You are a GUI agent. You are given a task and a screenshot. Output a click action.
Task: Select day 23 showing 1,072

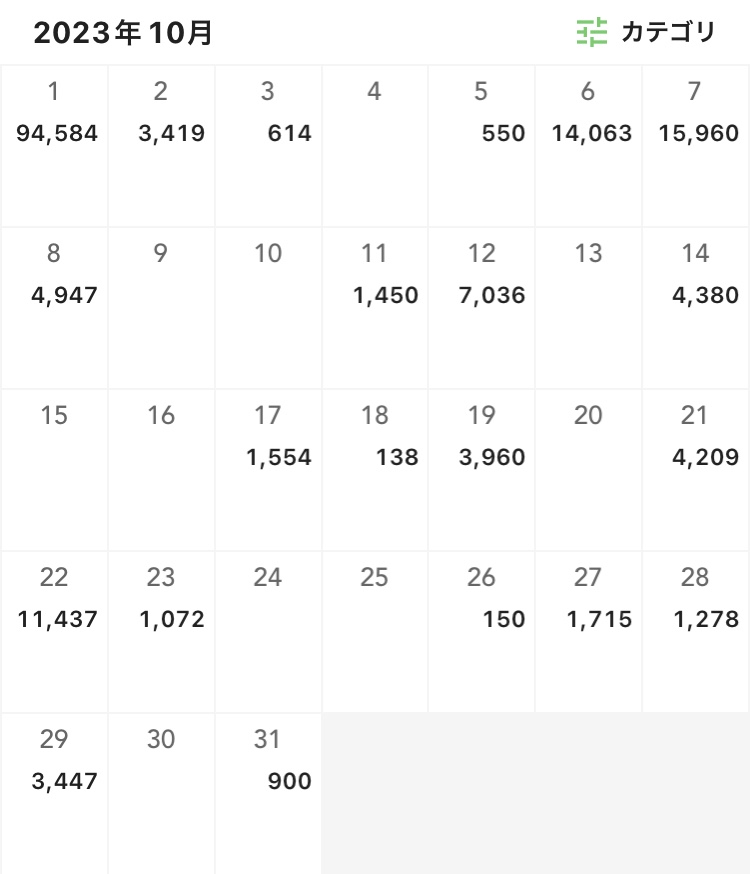pos(161,632)
